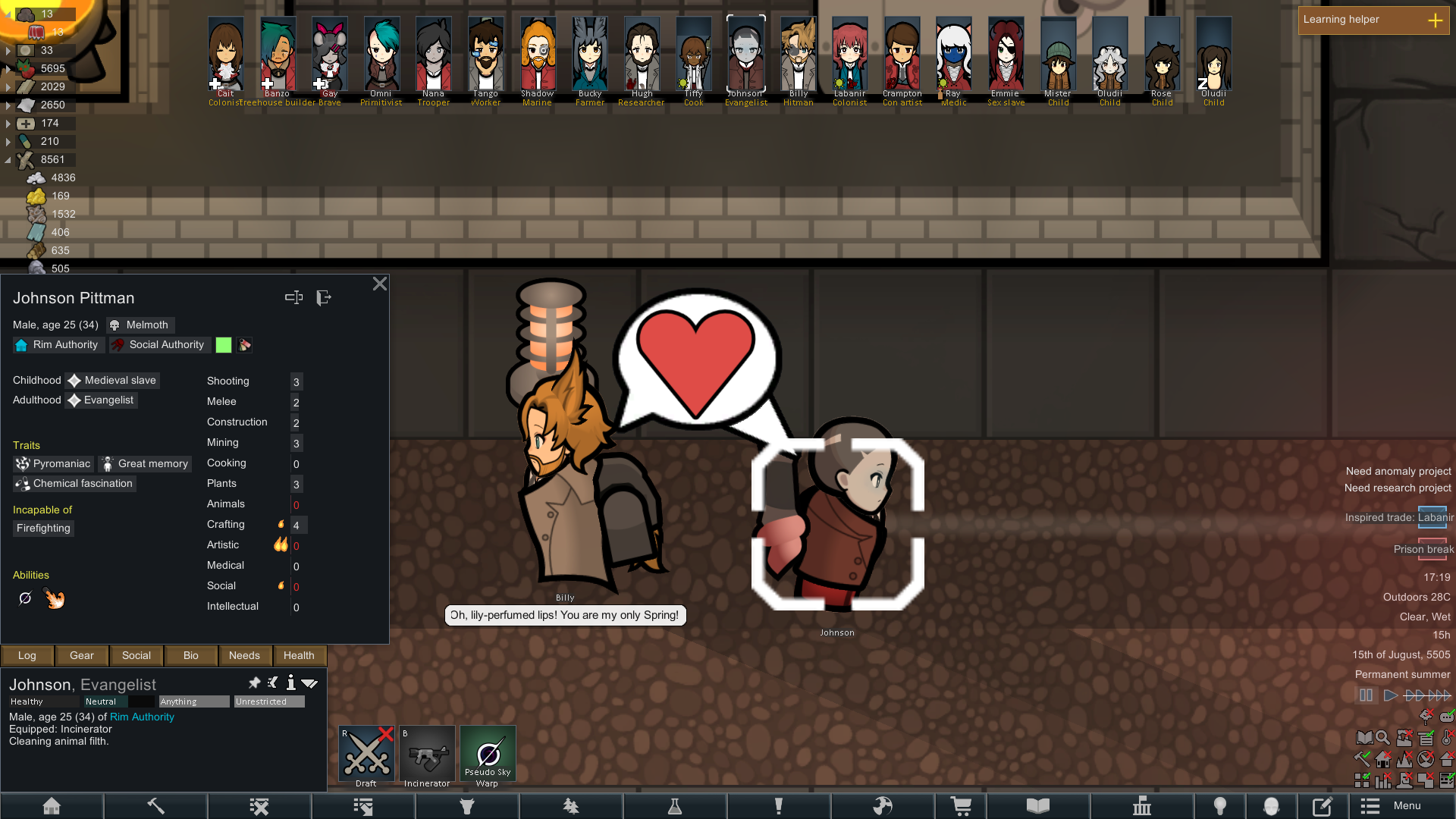Select the Incinerator weapon button
The height and width of the screenshot is (819, 1456).
[427, 755]
